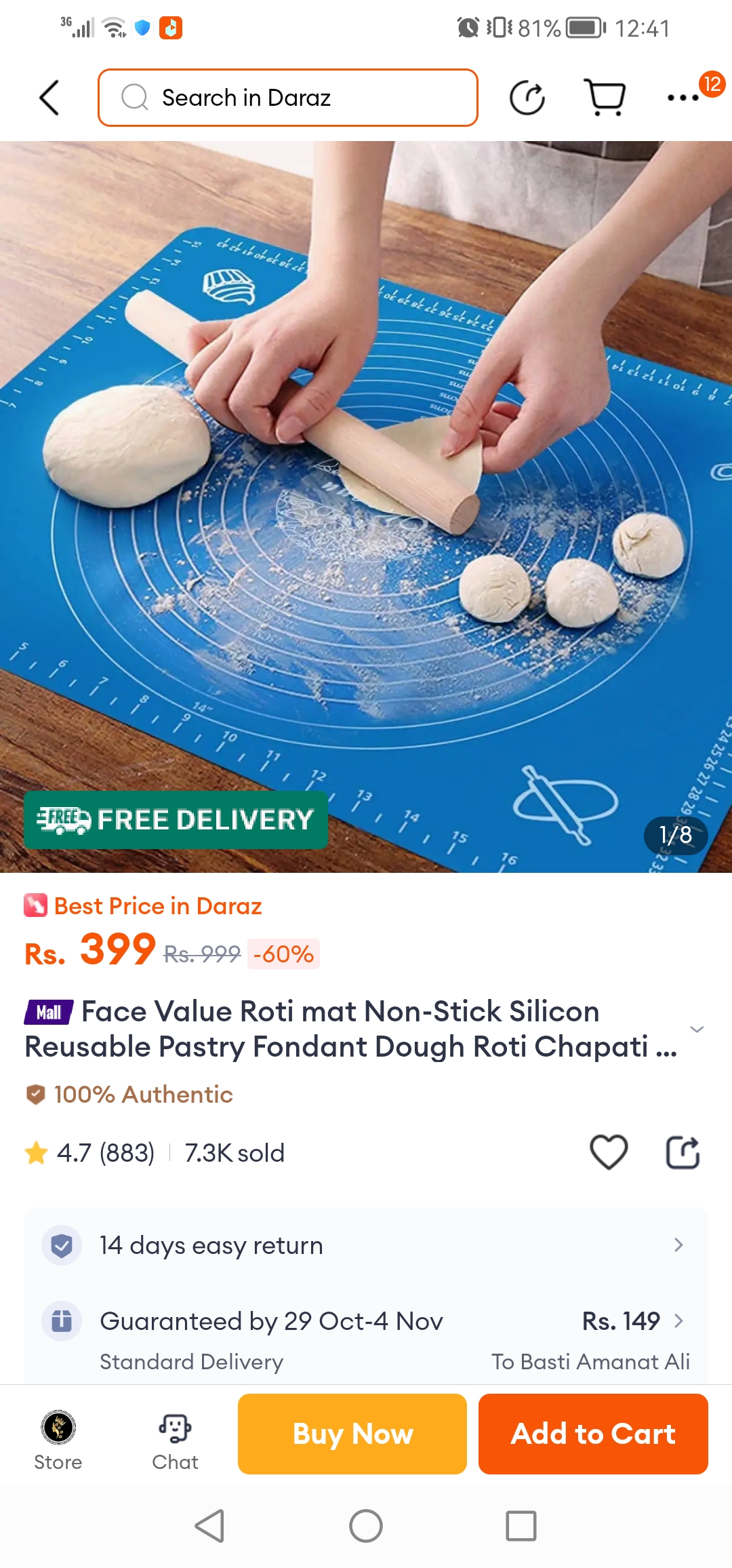This screenshot has width=732, height=1568.
Task: Open the three-dot overflow menu
Action: 683,98
